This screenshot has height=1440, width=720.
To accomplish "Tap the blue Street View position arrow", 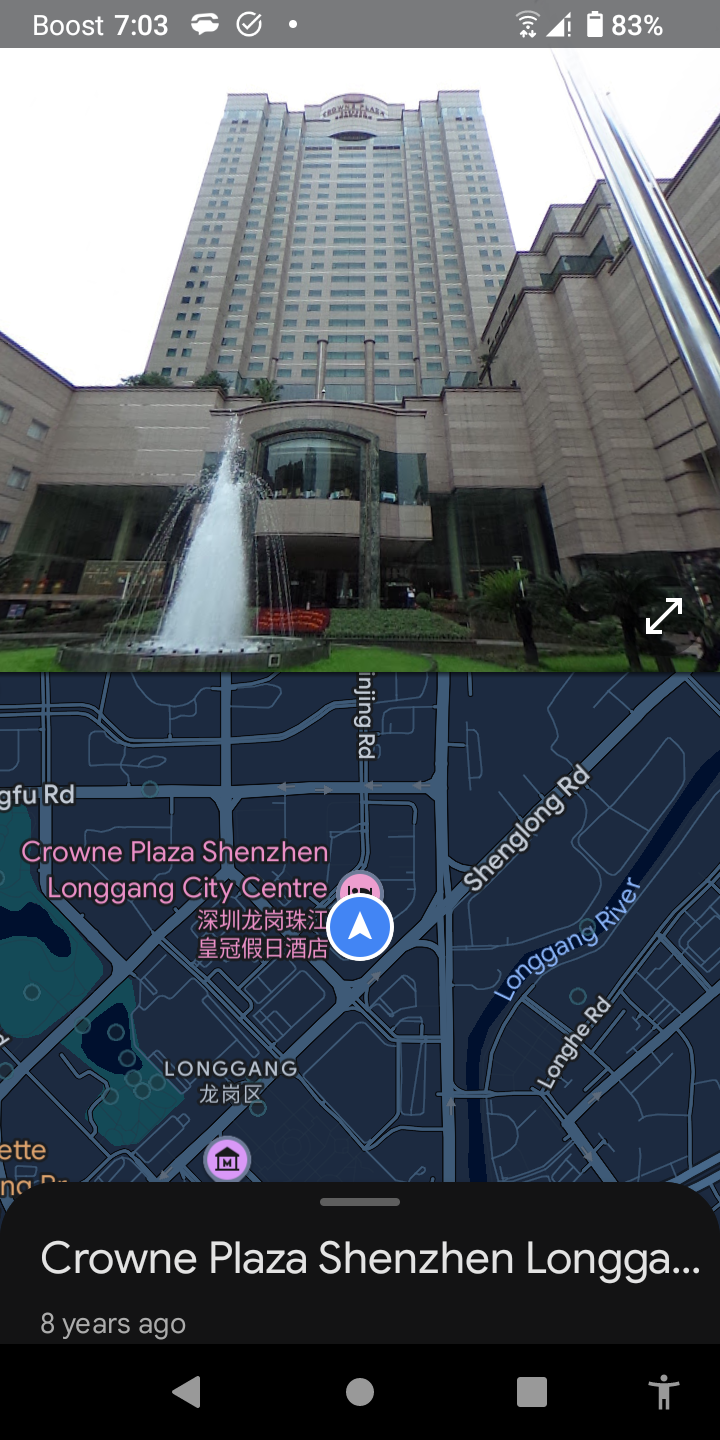I will click(361, 928).
